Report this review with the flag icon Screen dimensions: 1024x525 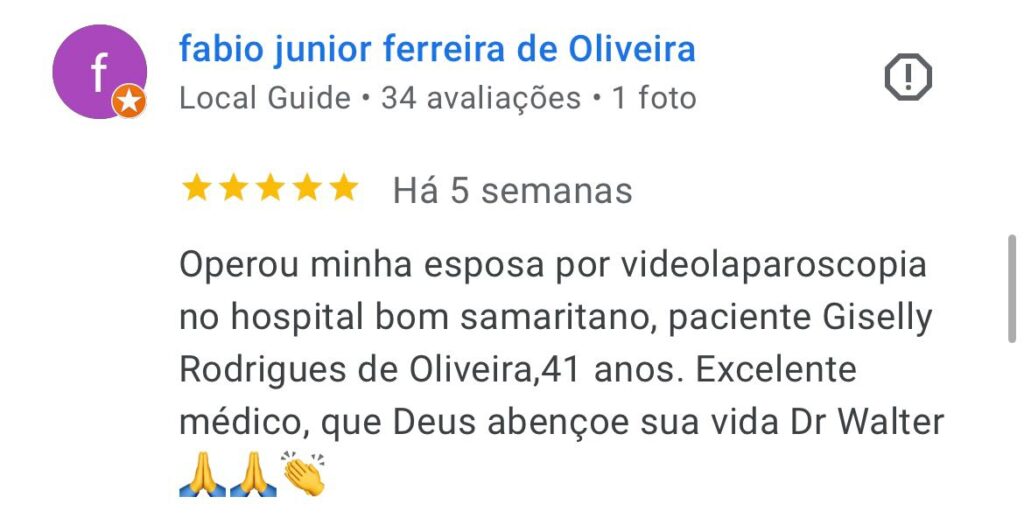coord(908,77)
